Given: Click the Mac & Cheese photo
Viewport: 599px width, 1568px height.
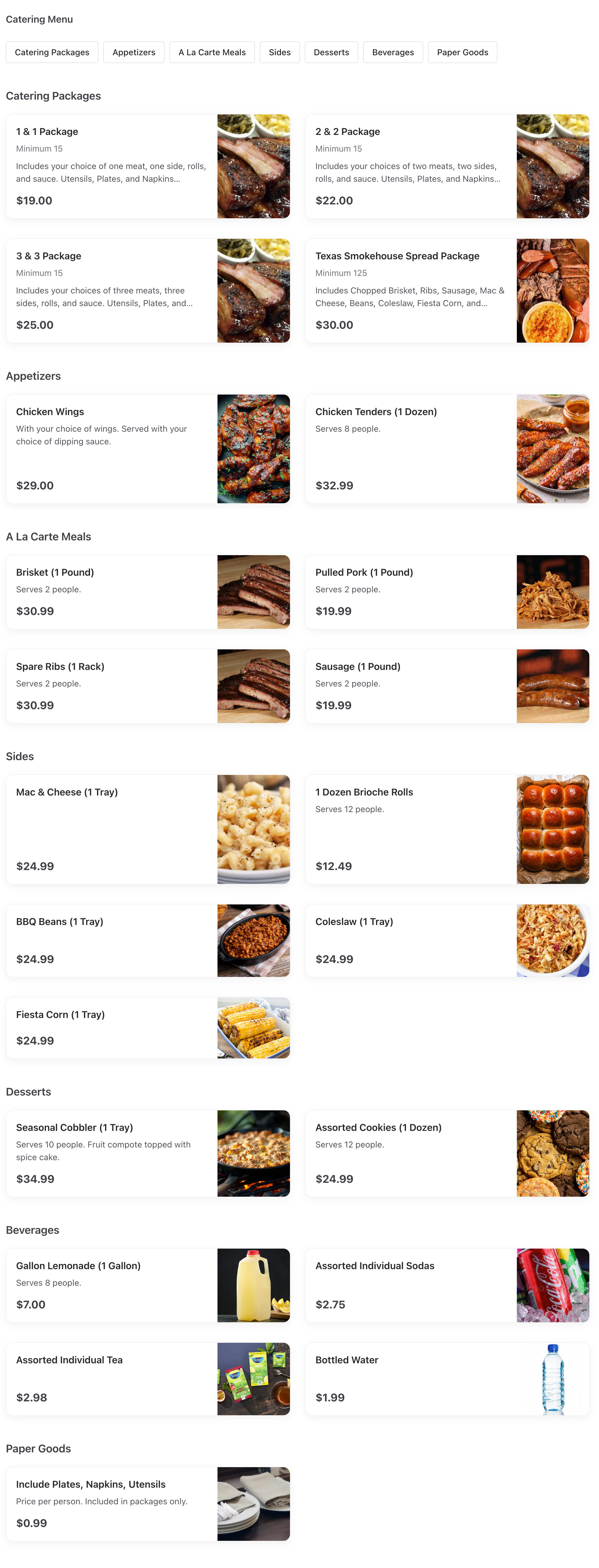Looking at the screenshot, I should coord(253,828).
